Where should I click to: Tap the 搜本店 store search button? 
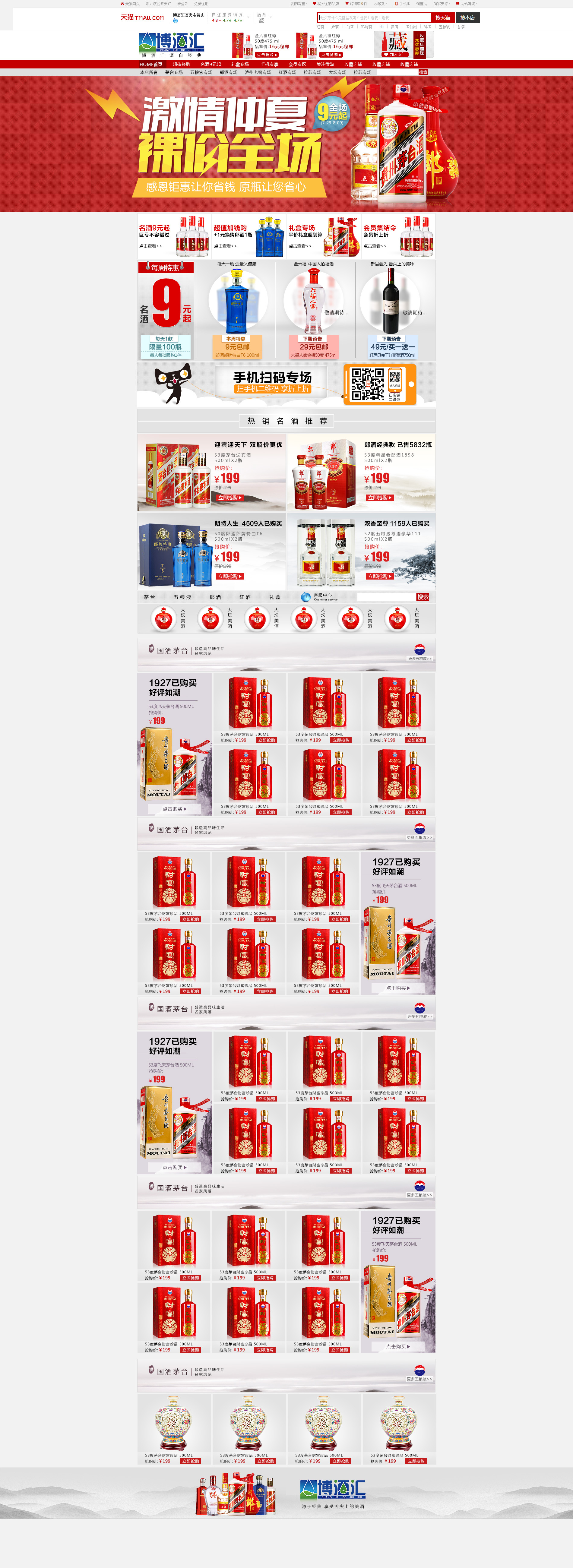pyautogui.click(x=467, y=18)
